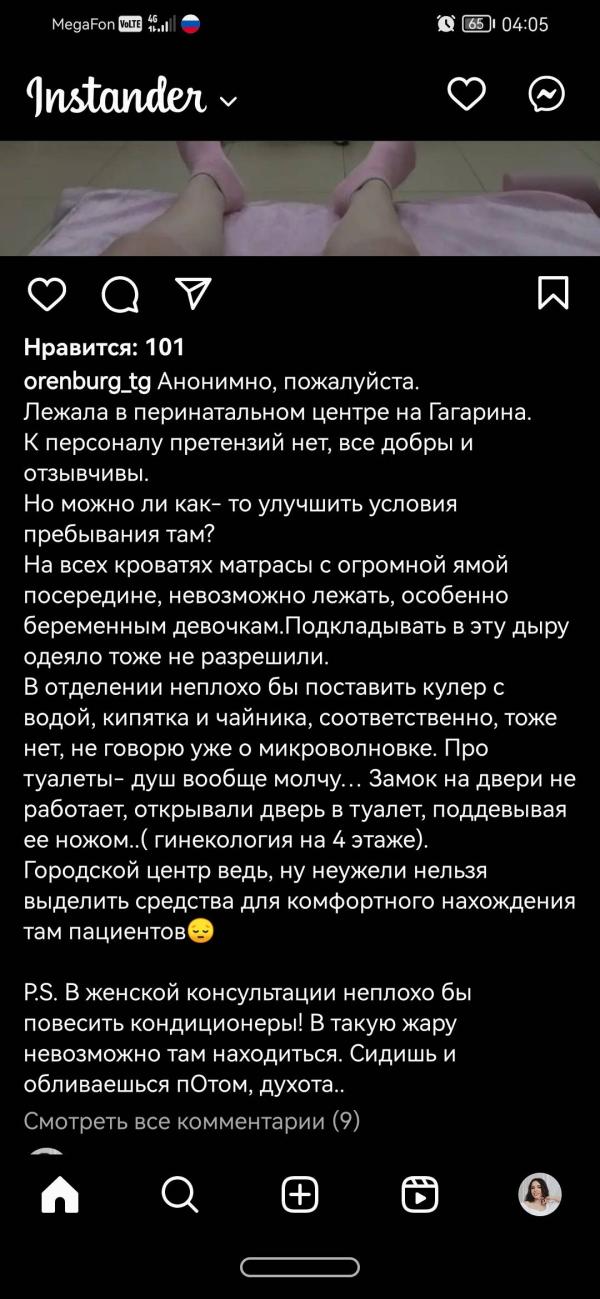Share the post via the paper plane icon
This screenshot has width=600, height=1299.
(x=194, y=292)
